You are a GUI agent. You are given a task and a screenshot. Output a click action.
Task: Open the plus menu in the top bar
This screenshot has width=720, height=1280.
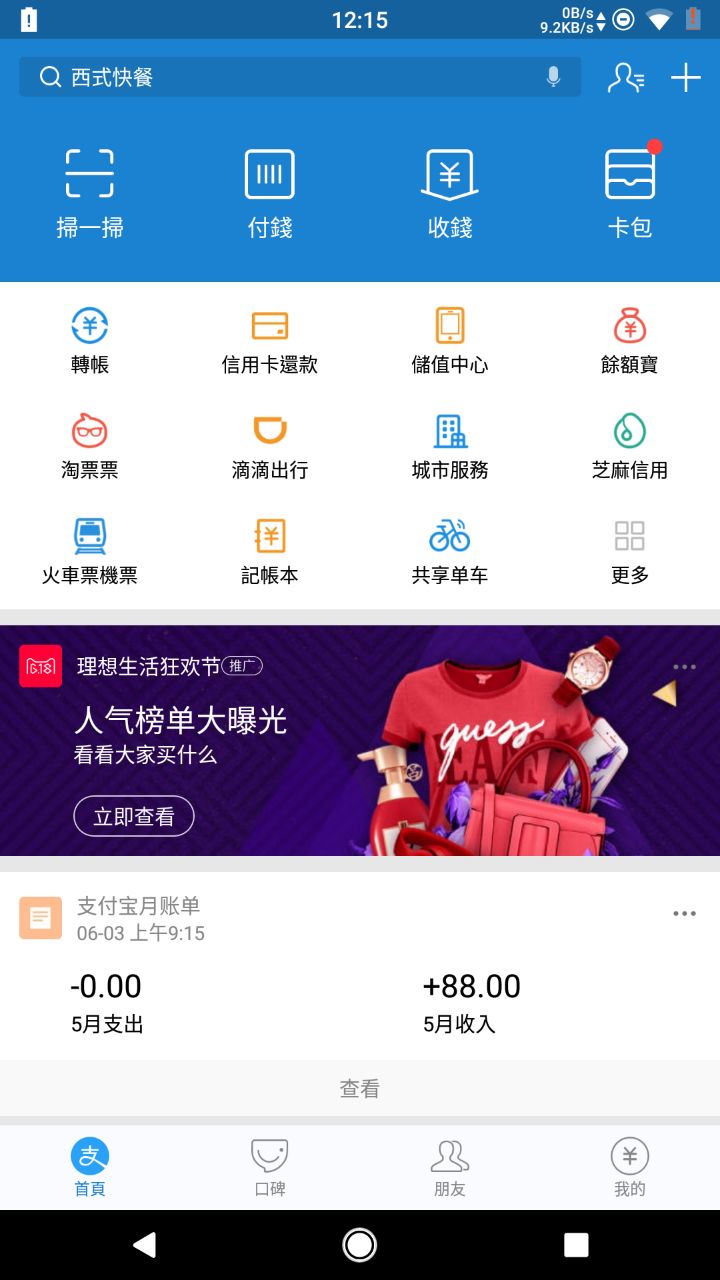(x=686, y=78)
